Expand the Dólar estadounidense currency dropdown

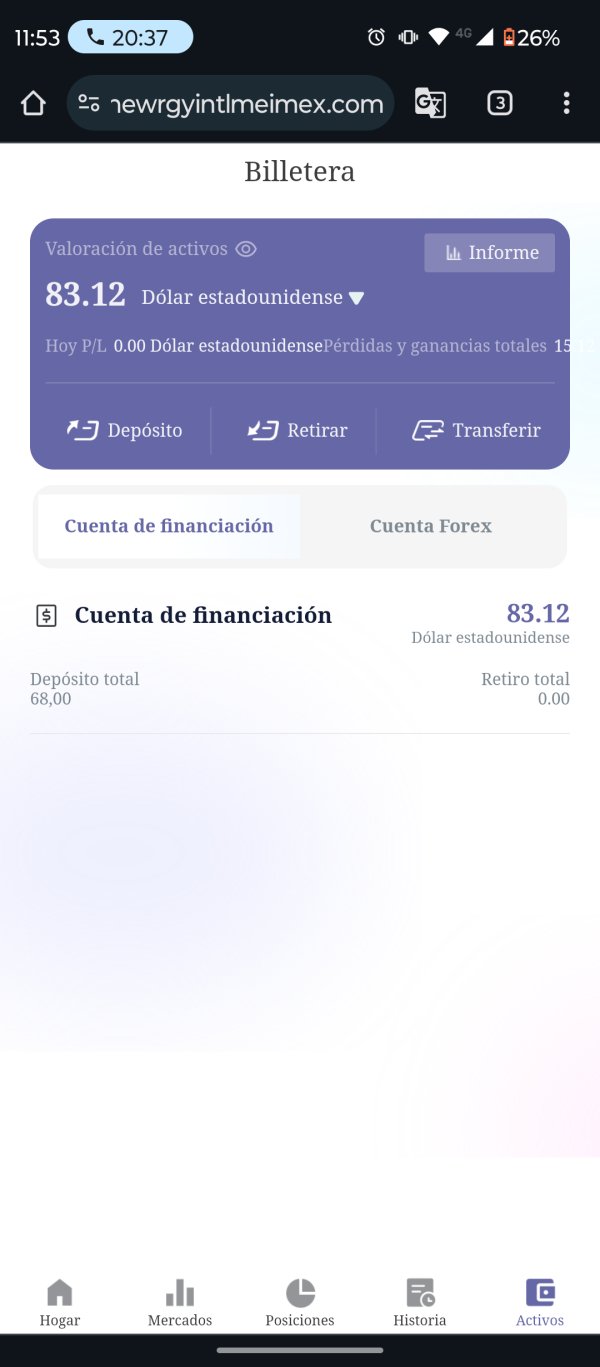(253, 297)
